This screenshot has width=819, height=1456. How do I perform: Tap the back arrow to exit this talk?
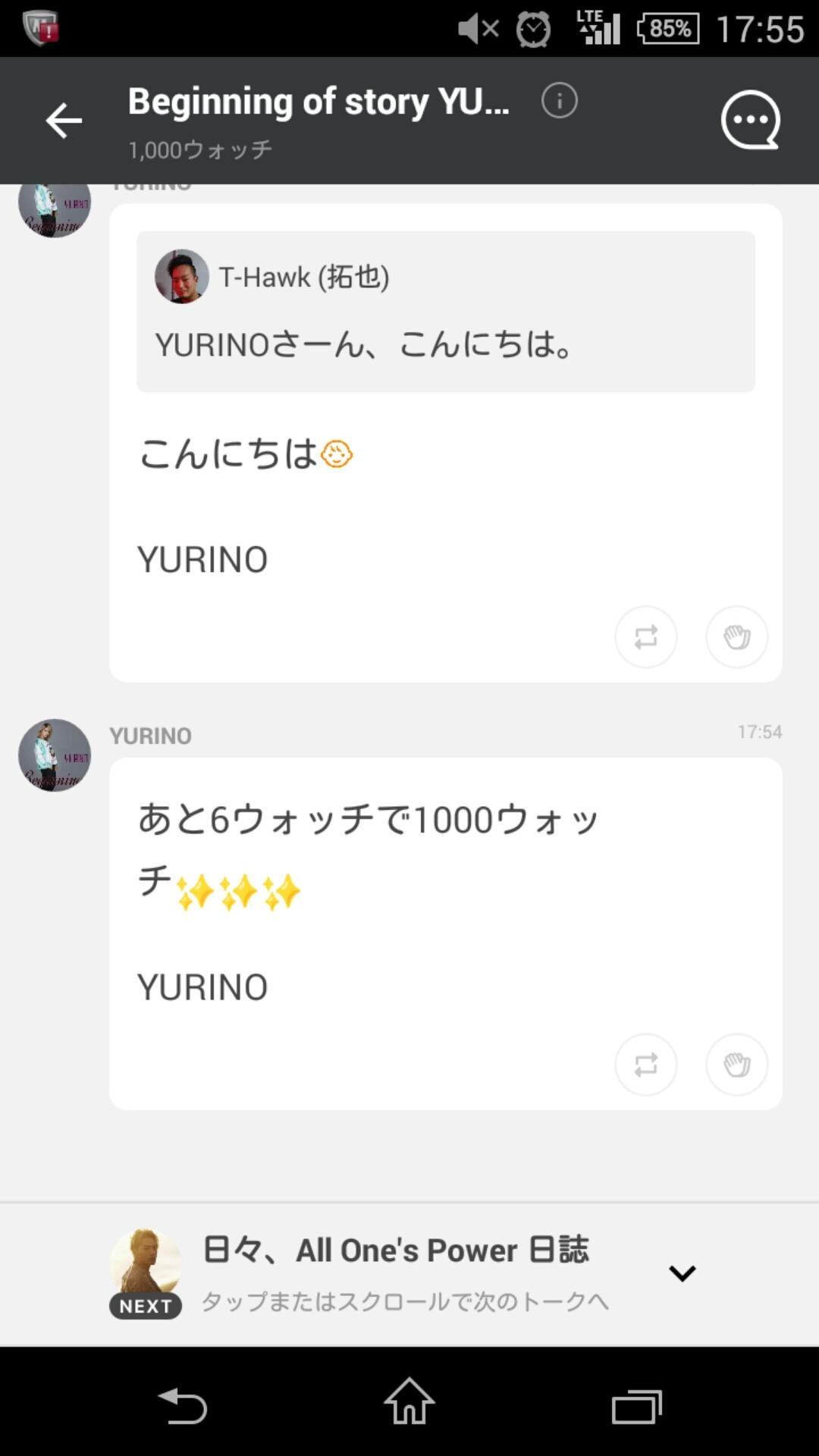click(64, 120)
